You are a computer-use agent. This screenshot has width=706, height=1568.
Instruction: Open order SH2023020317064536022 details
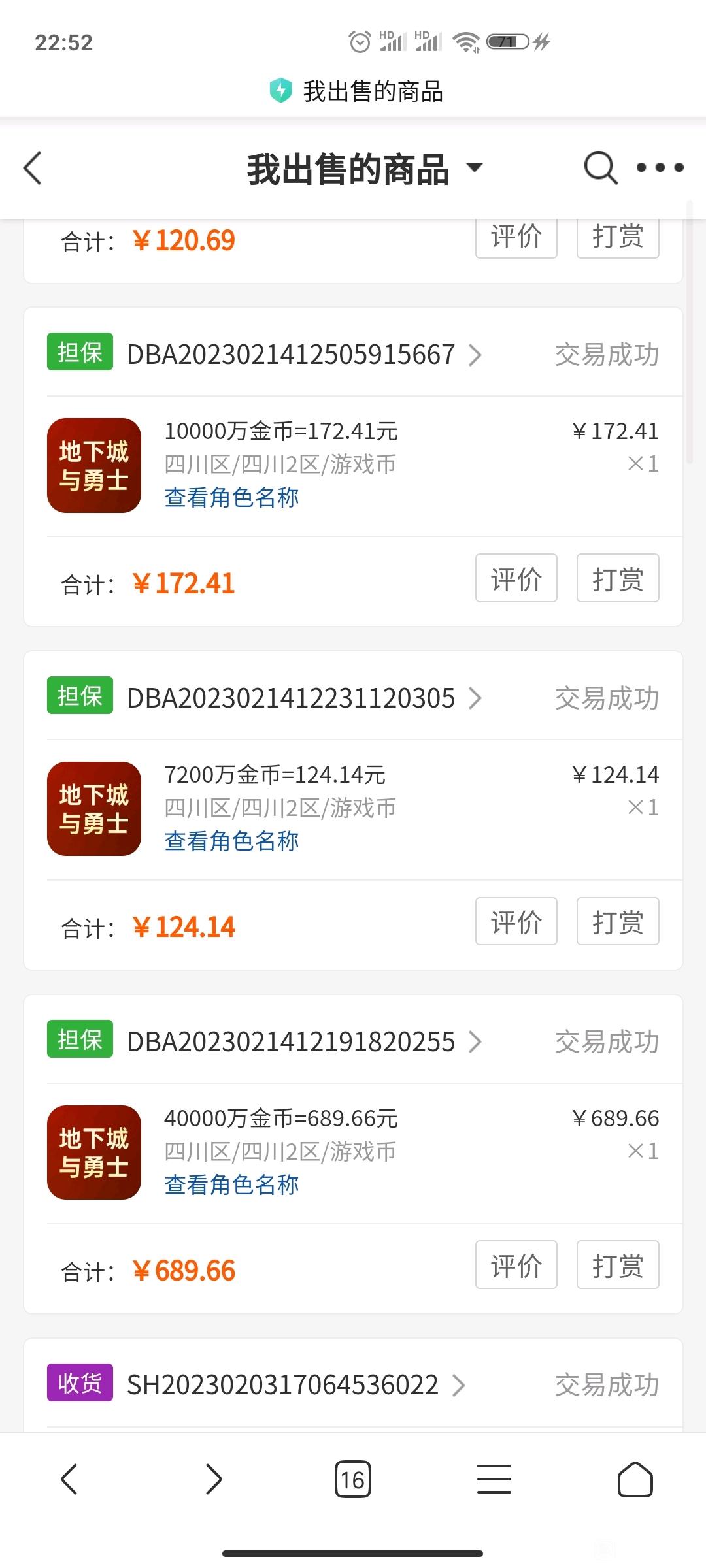coord(295,1385)
